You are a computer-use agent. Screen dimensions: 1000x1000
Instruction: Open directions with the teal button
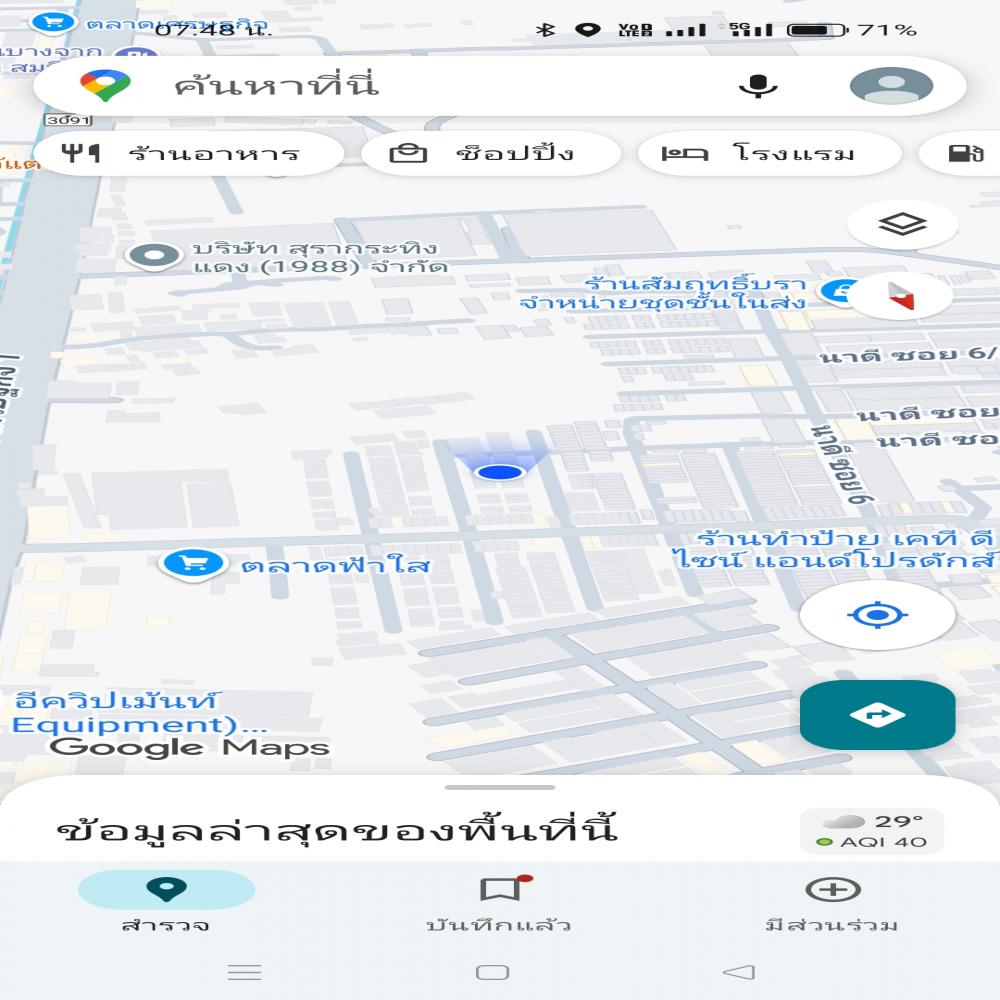point(877,715)
